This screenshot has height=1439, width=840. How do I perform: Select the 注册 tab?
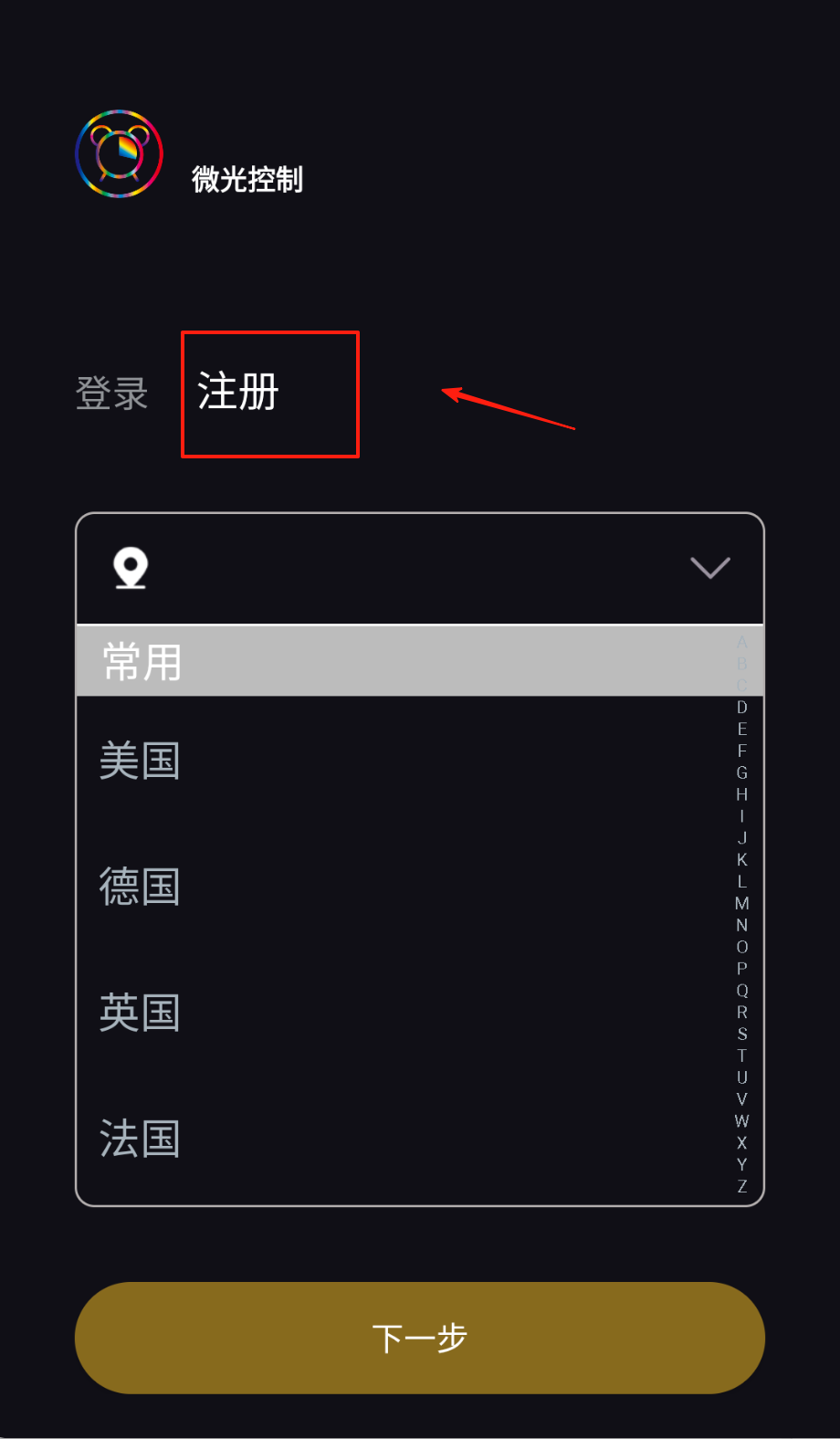pos(238,392)
